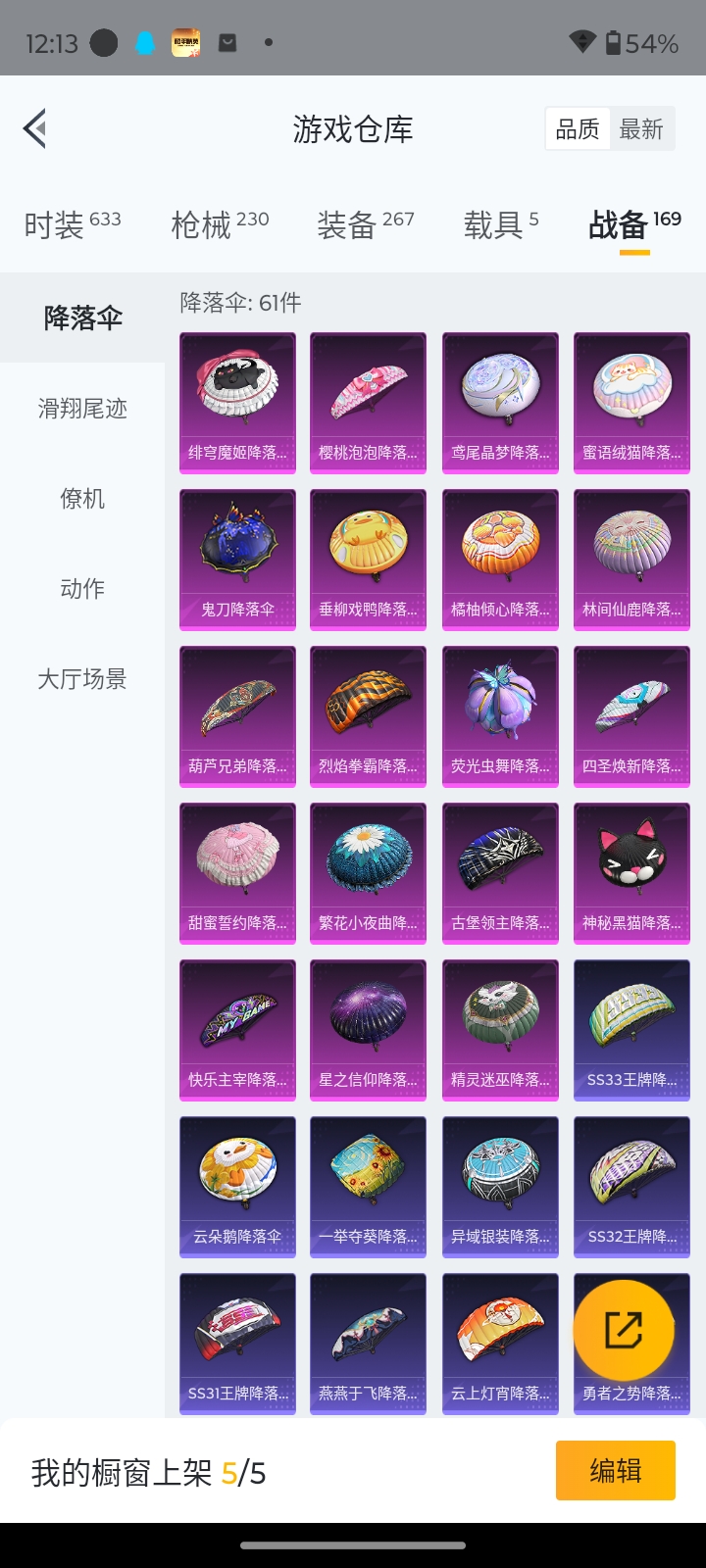Viewport: 706px width, 1568px height.
Task: Select 滑翔尾迹 in the side menu
Action: click(x=82, y=409)
